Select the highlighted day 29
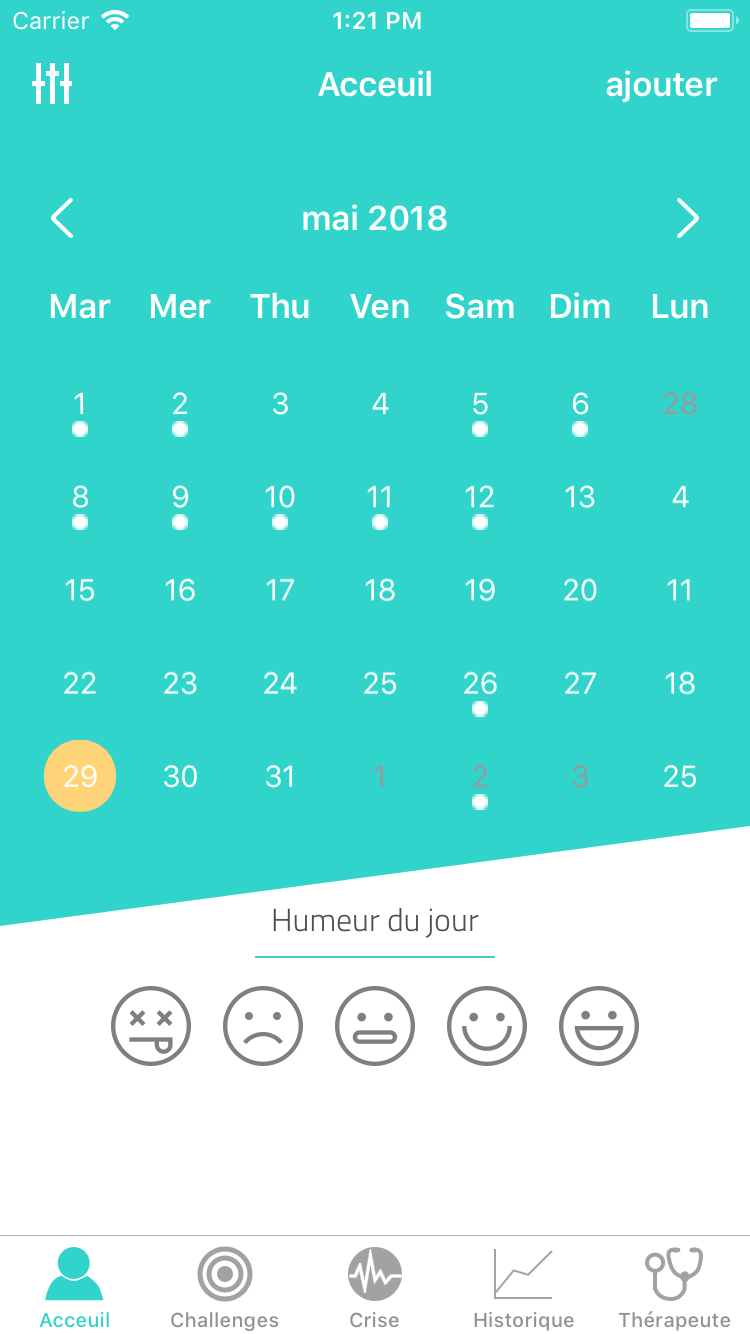Image resolution: width=750 pixels, height=1334 pixels. coord(80,776)
